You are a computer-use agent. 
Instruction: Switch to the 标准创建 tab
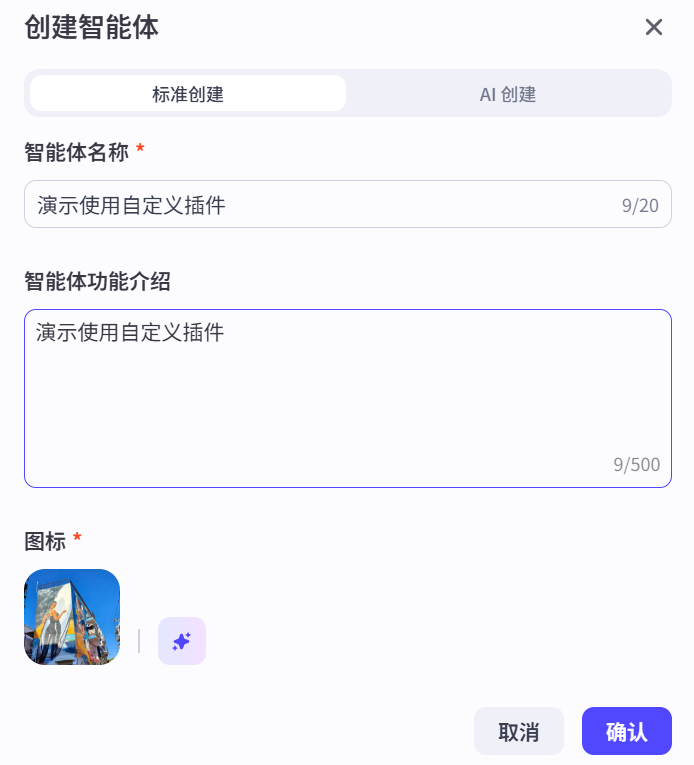click(x=188, y=94)
